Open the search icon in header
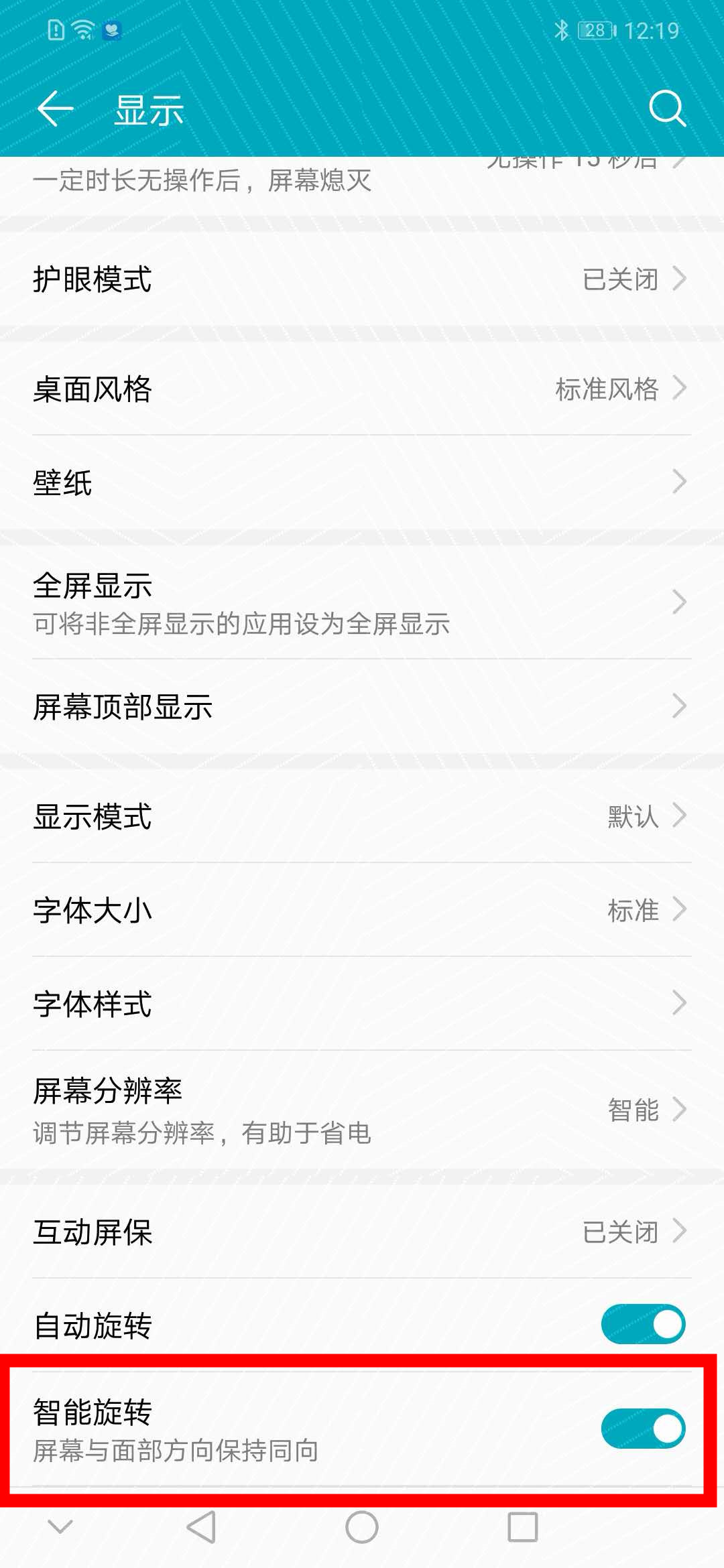 point(667,109)
